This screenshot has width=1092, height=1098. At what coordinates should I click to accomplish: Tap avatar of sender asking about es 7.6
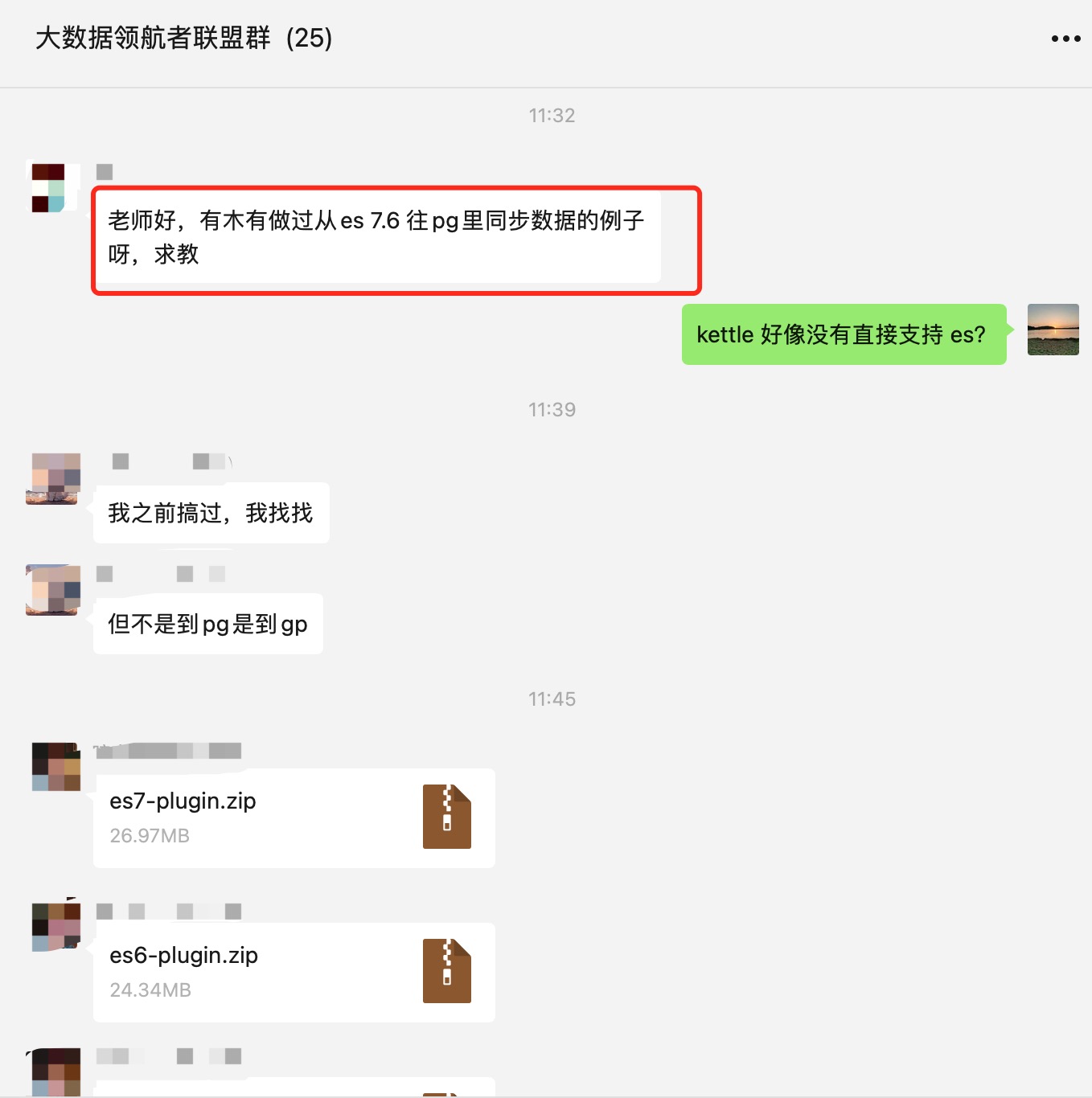click(x=55, y=187)
